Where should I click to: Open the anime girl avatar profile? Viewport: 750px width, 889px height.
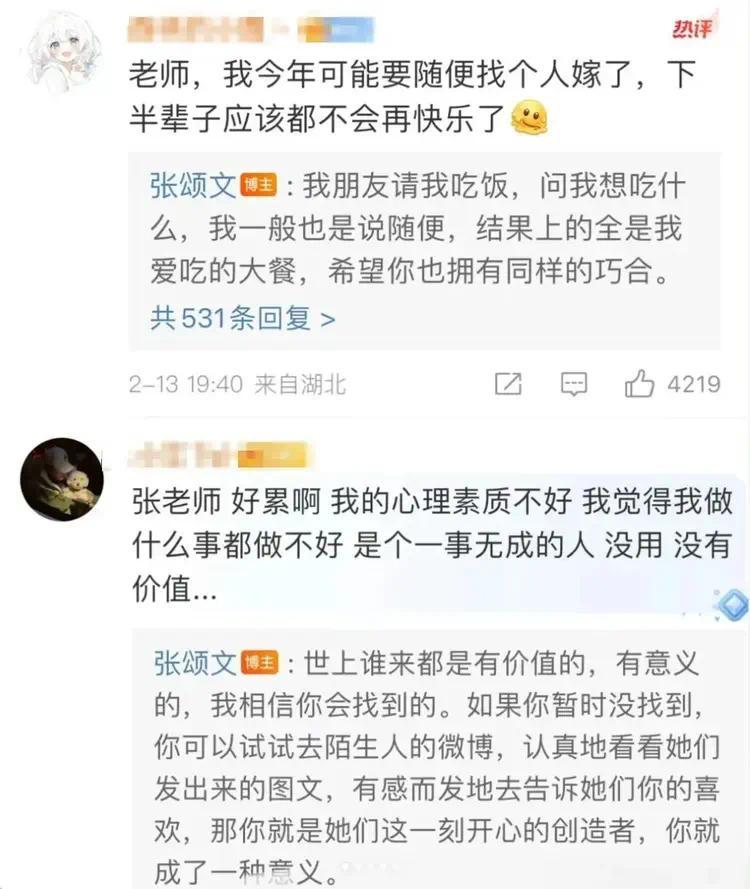(63, 54)
